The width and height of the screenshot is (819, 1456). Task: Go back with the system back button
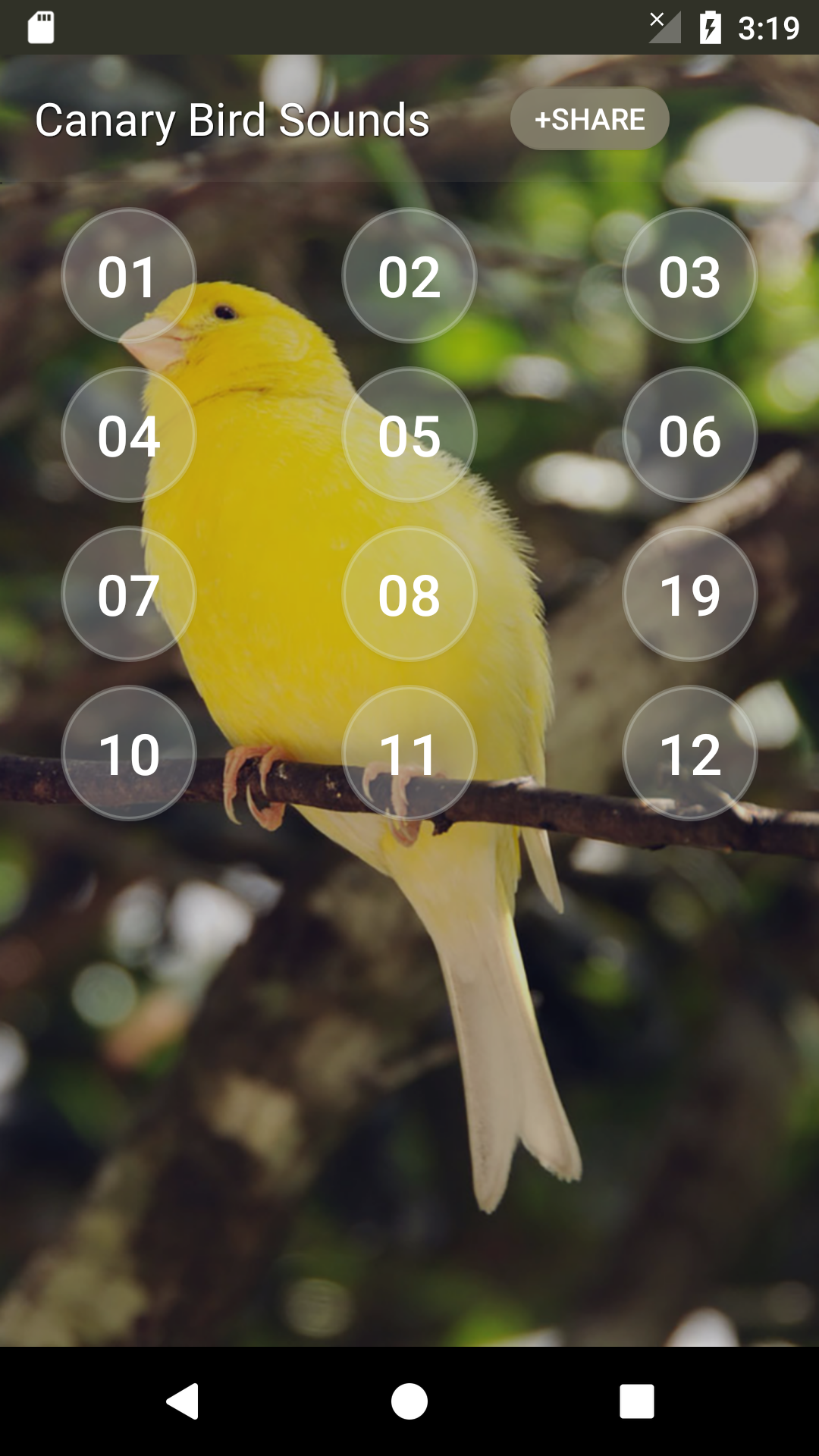tap(182, 1401)
